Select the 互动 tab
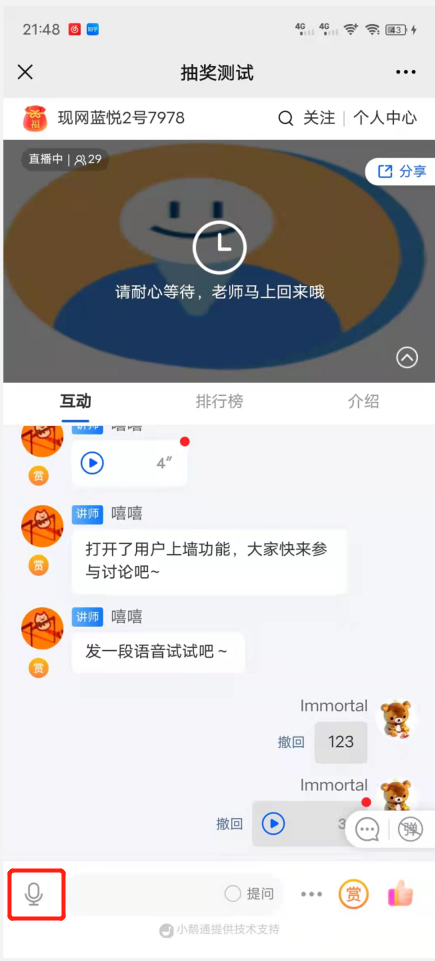The height and width of the screenshot is (961, 435). click(75, 401)
